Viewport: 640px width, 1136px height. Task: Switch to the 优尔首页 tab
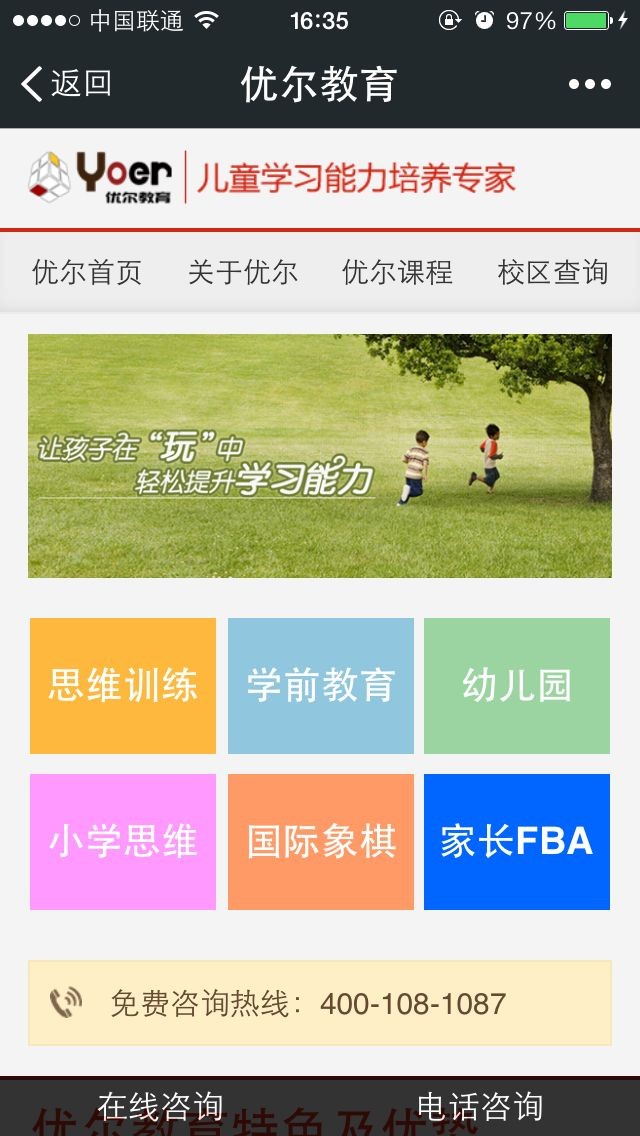tap(87, 272)
